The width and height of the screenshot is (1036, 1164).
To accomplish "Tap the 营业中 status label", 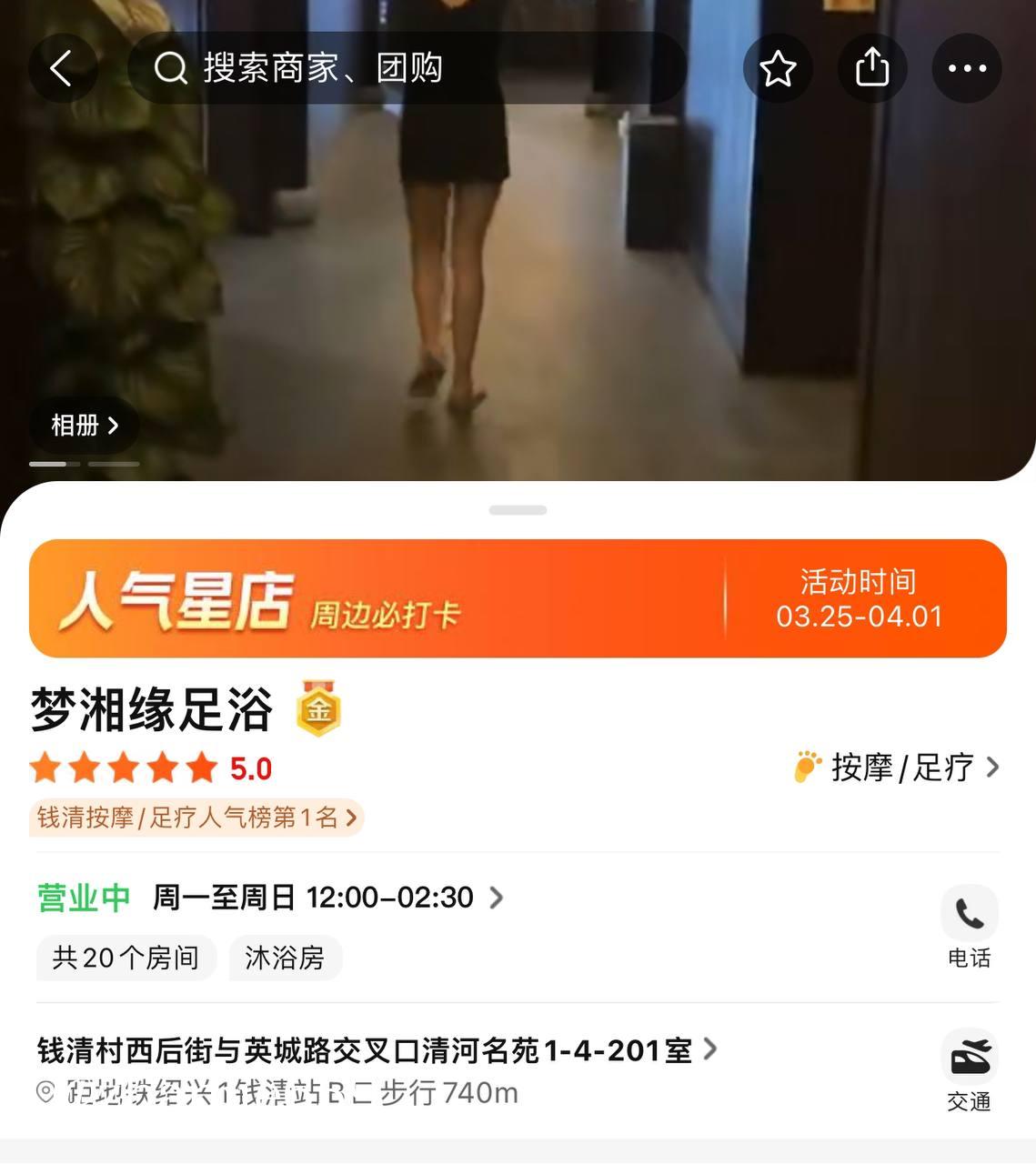I will pos(82,898).
